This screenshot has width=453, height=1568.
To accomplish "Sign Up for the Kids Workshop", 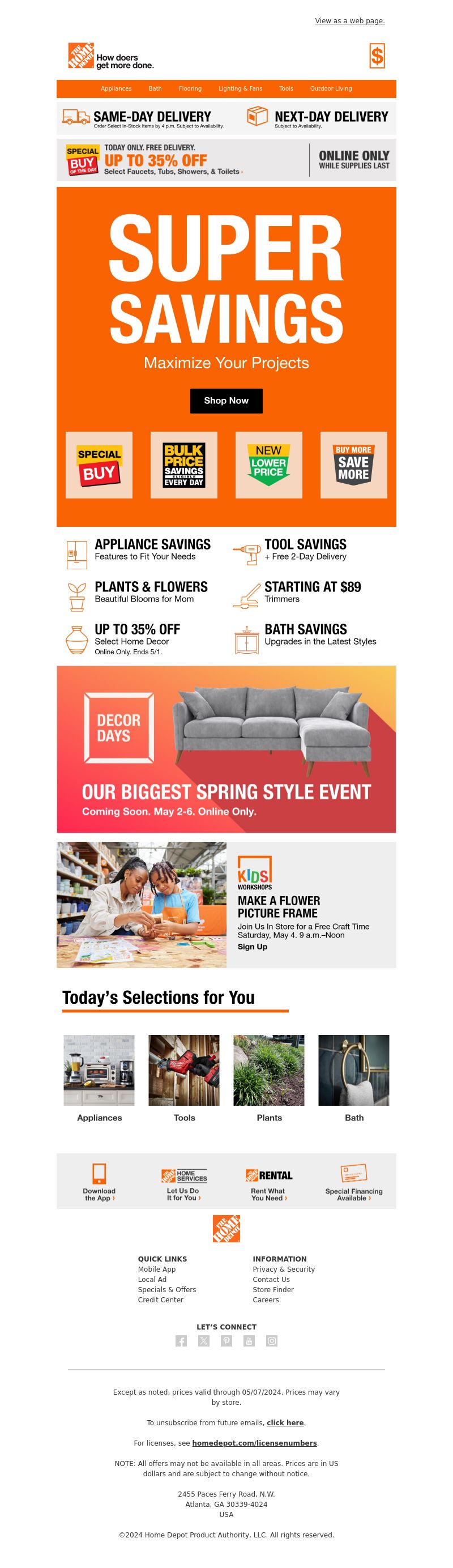I will (x=253, y=947).
